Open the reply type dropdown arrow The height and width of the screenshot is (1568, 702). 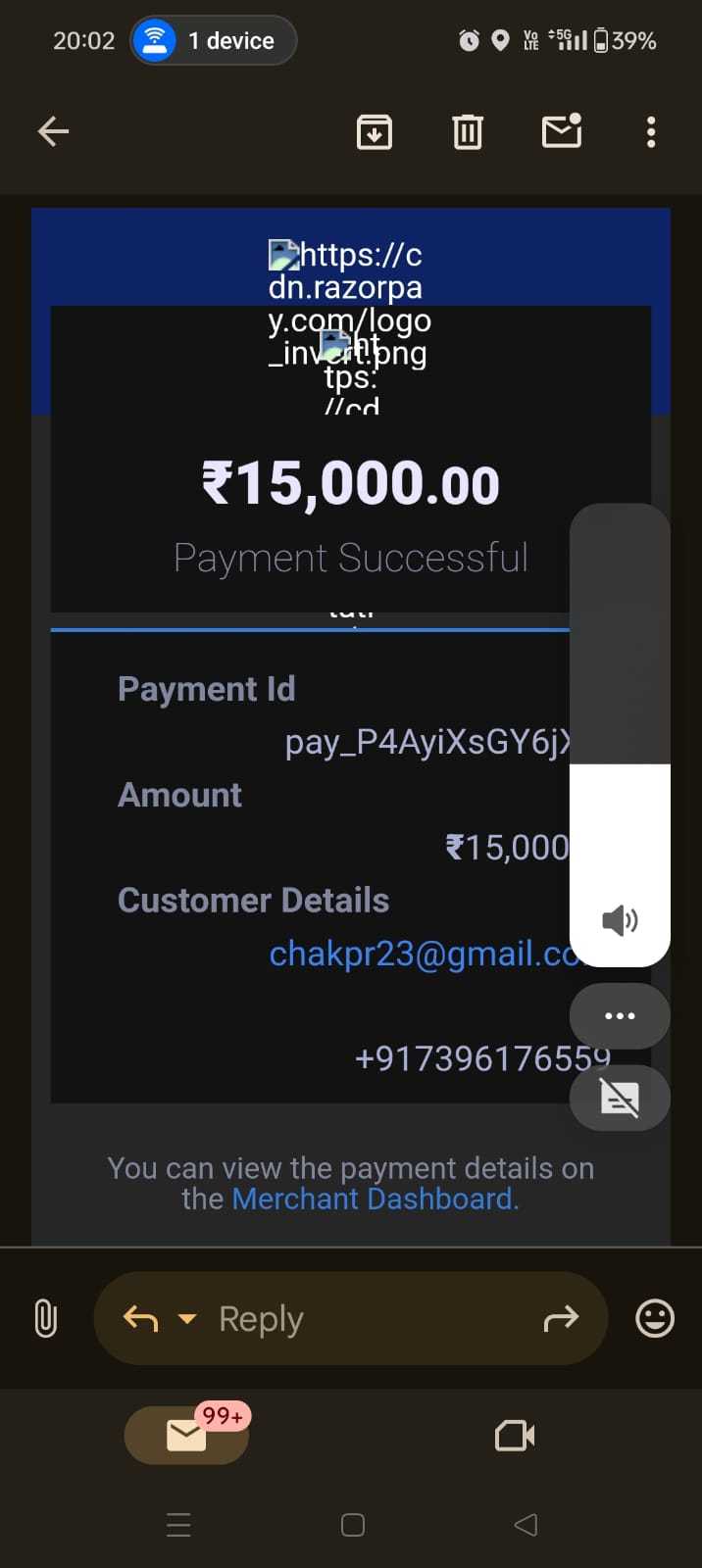click(x=186, y=1319)
